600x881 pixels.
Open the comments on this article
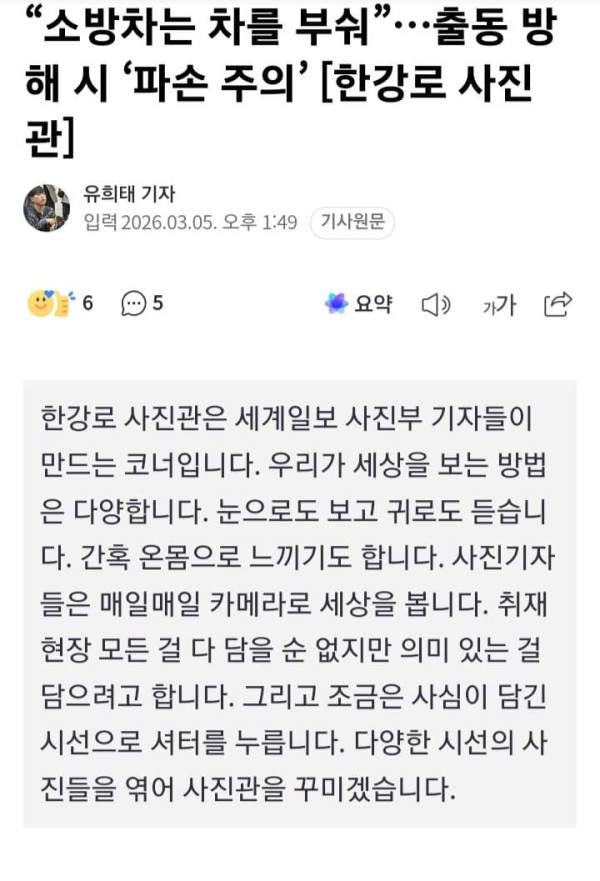tap(141, 304)
